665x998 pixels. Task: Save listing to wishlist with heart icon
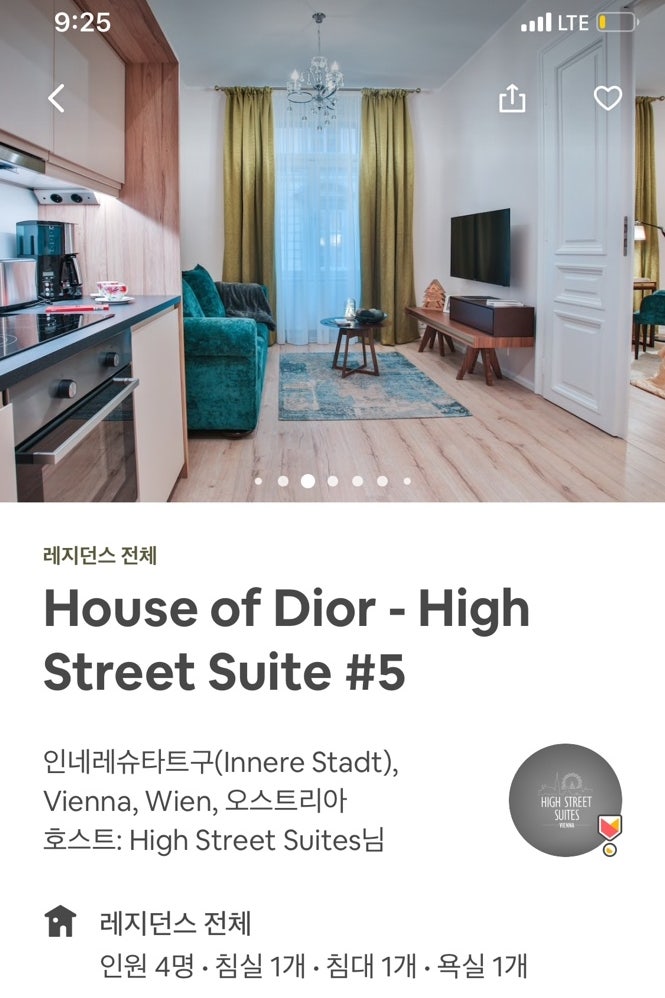click(607, 98)
